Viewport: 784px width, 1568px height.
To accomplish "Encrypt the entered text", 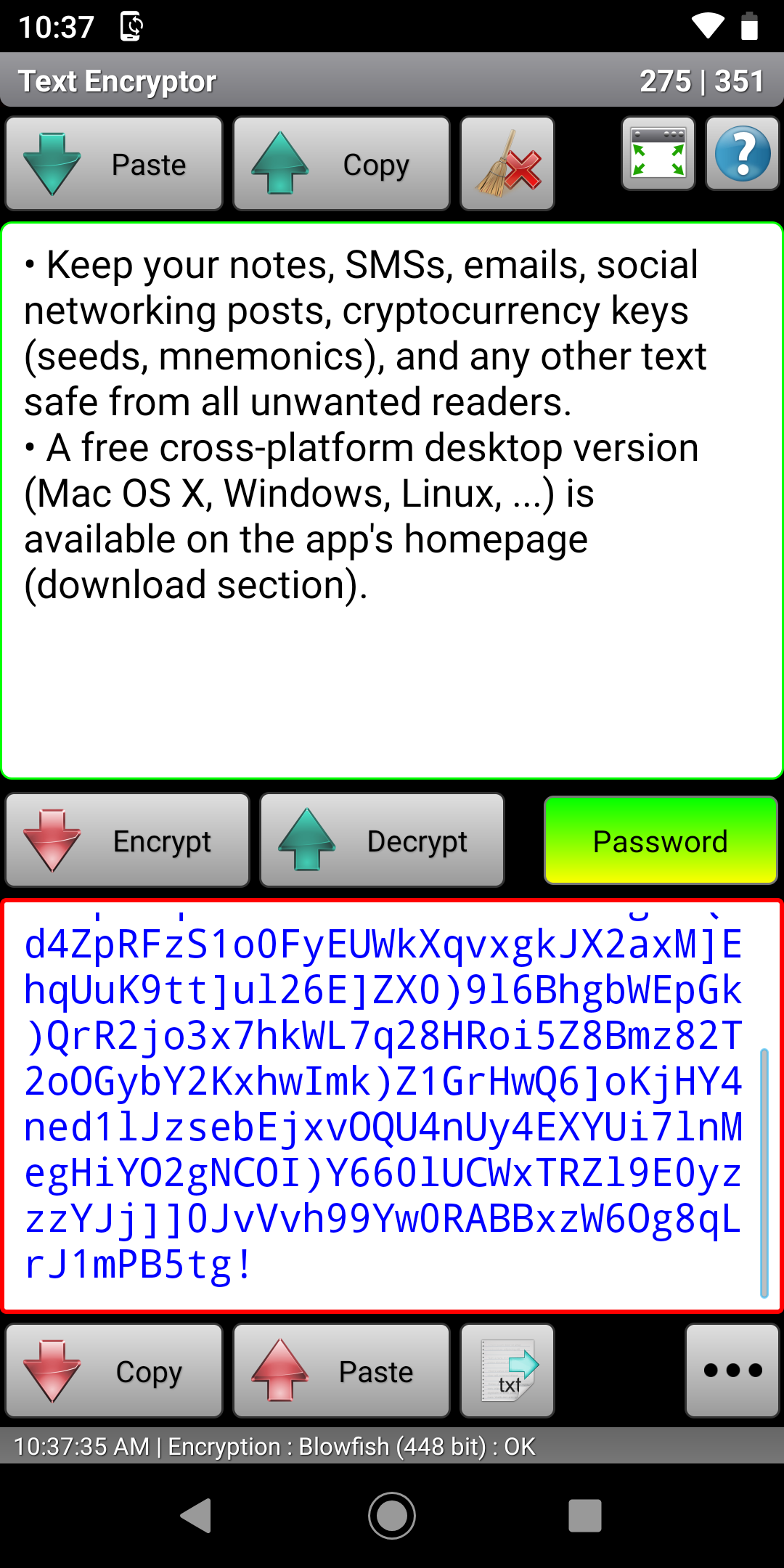I will click(x=128, y=841).
